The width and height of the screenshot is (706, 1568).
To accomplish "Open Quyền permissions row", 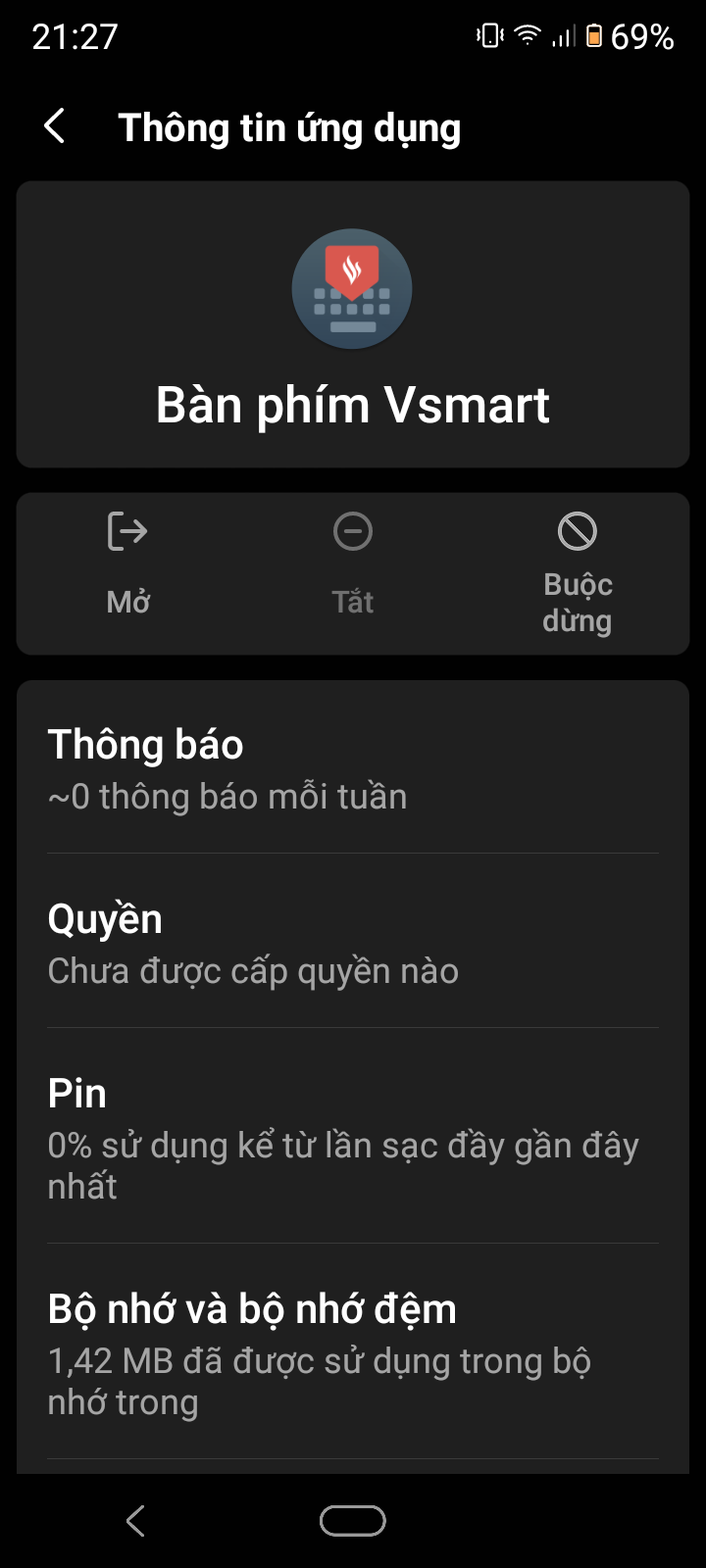I will [353, 943].
